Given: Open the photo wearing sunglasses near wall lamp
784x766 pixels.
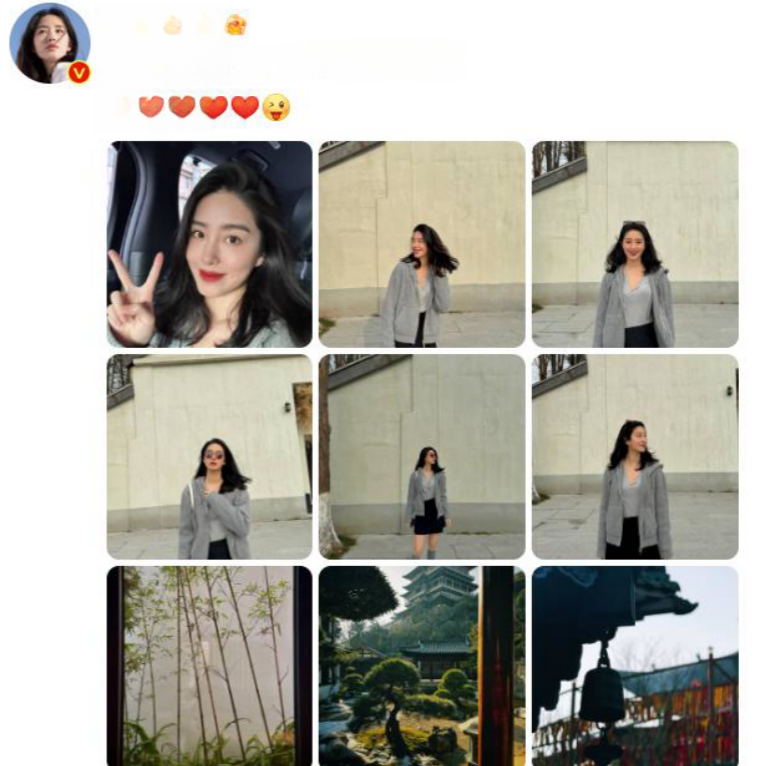Looking at the screenshot, I should 209,457.
